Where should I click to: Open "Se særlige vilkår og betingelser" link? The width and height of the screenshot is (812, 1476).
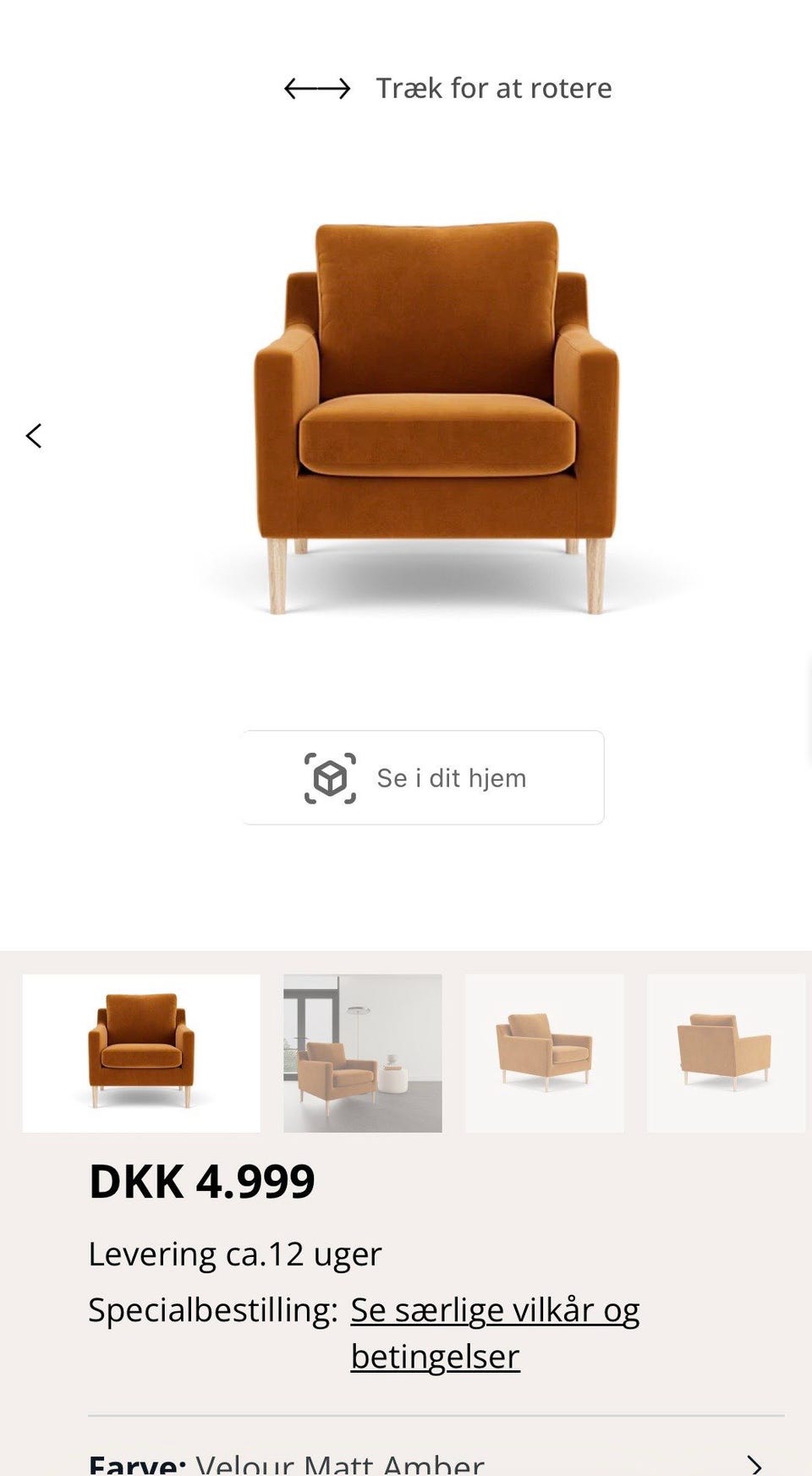click(x=496, y=1309)
